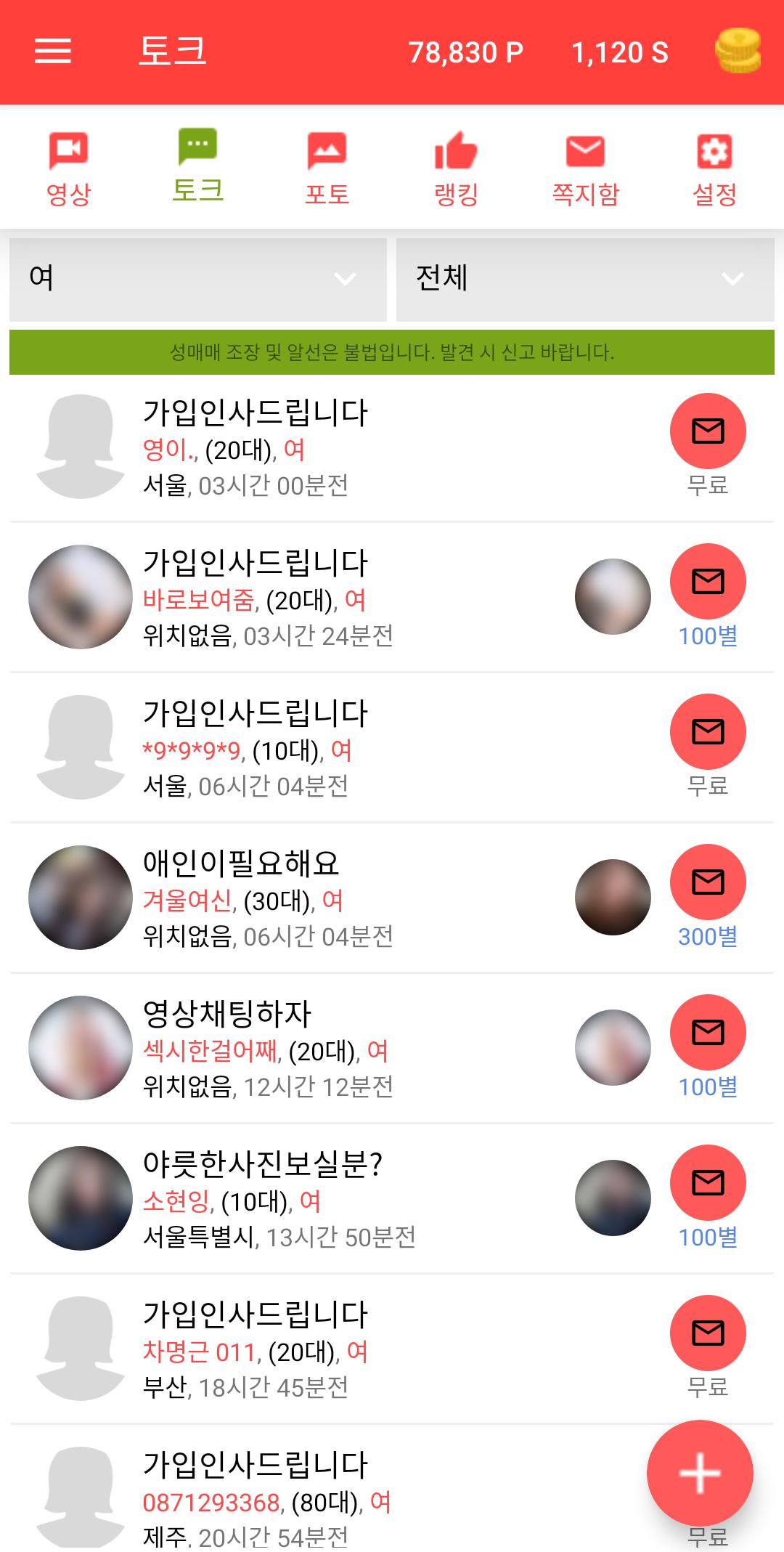View the photo attached to 섹시한걸어째's post
Screen dimensions: 784x1552
tap(613, 1048)
